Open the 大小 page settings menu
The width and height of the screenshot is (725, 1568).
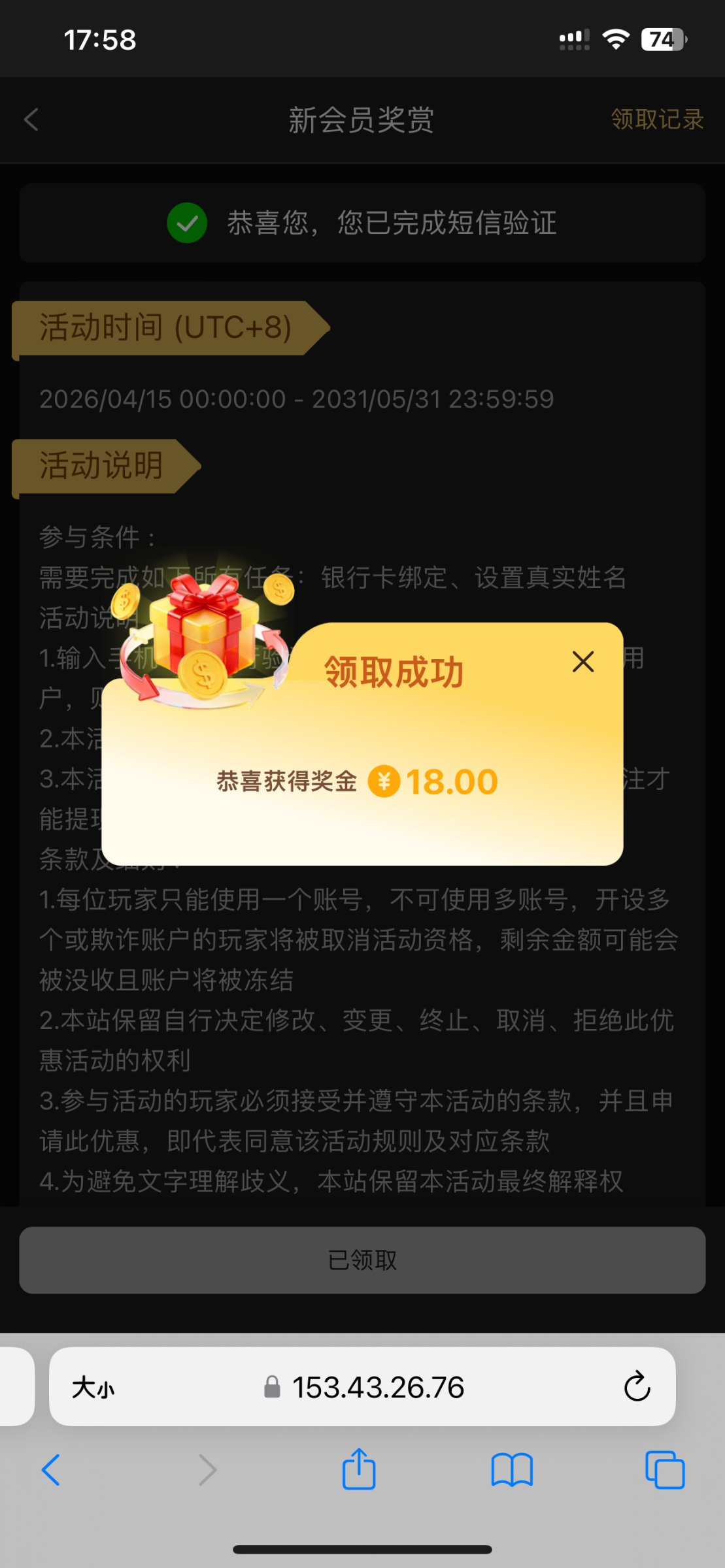[x=93, y=1388]
